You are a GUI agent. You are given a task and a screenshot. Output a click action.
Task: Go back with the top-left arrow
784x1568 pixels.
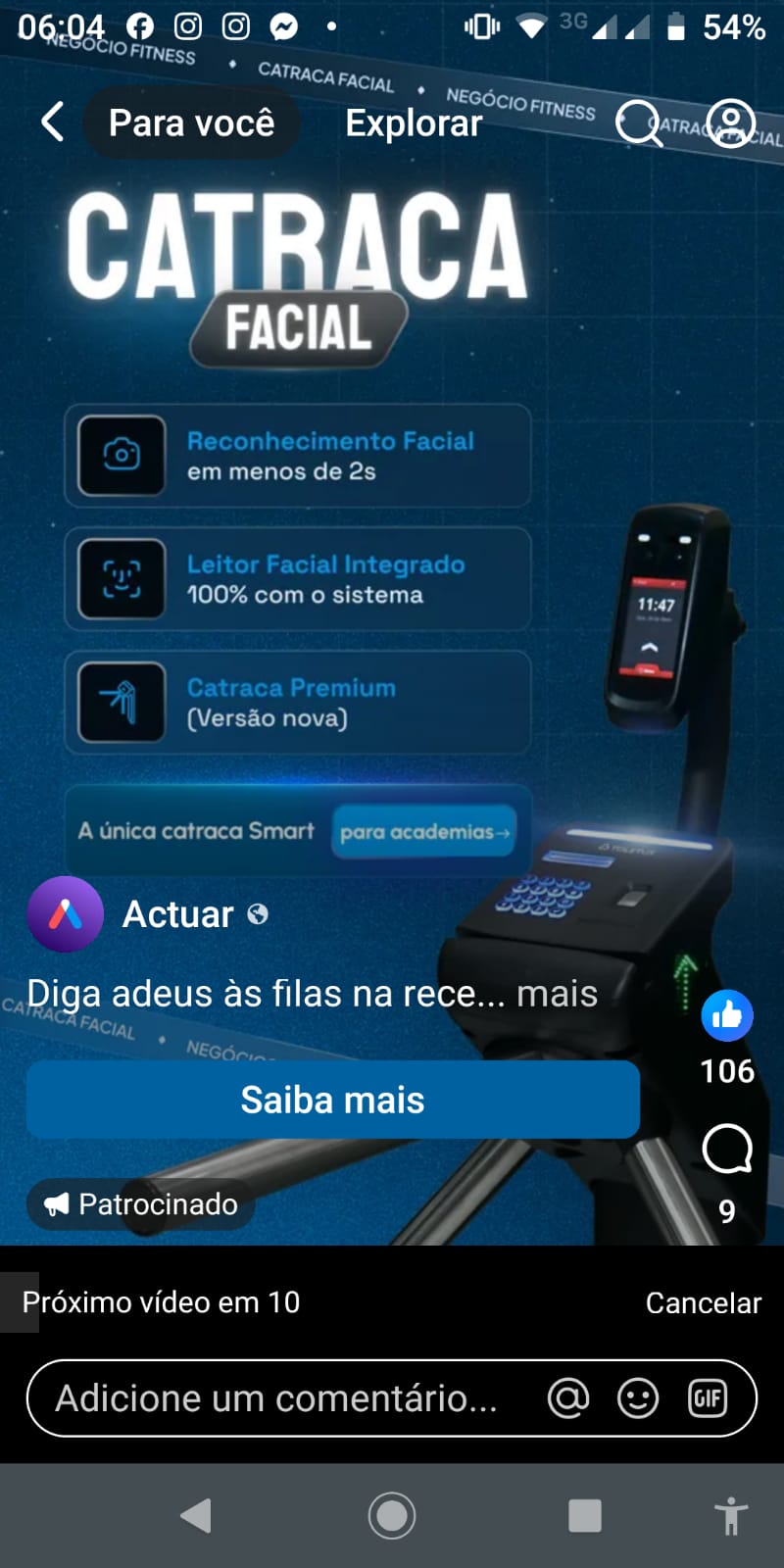click(x=53, y=122)
